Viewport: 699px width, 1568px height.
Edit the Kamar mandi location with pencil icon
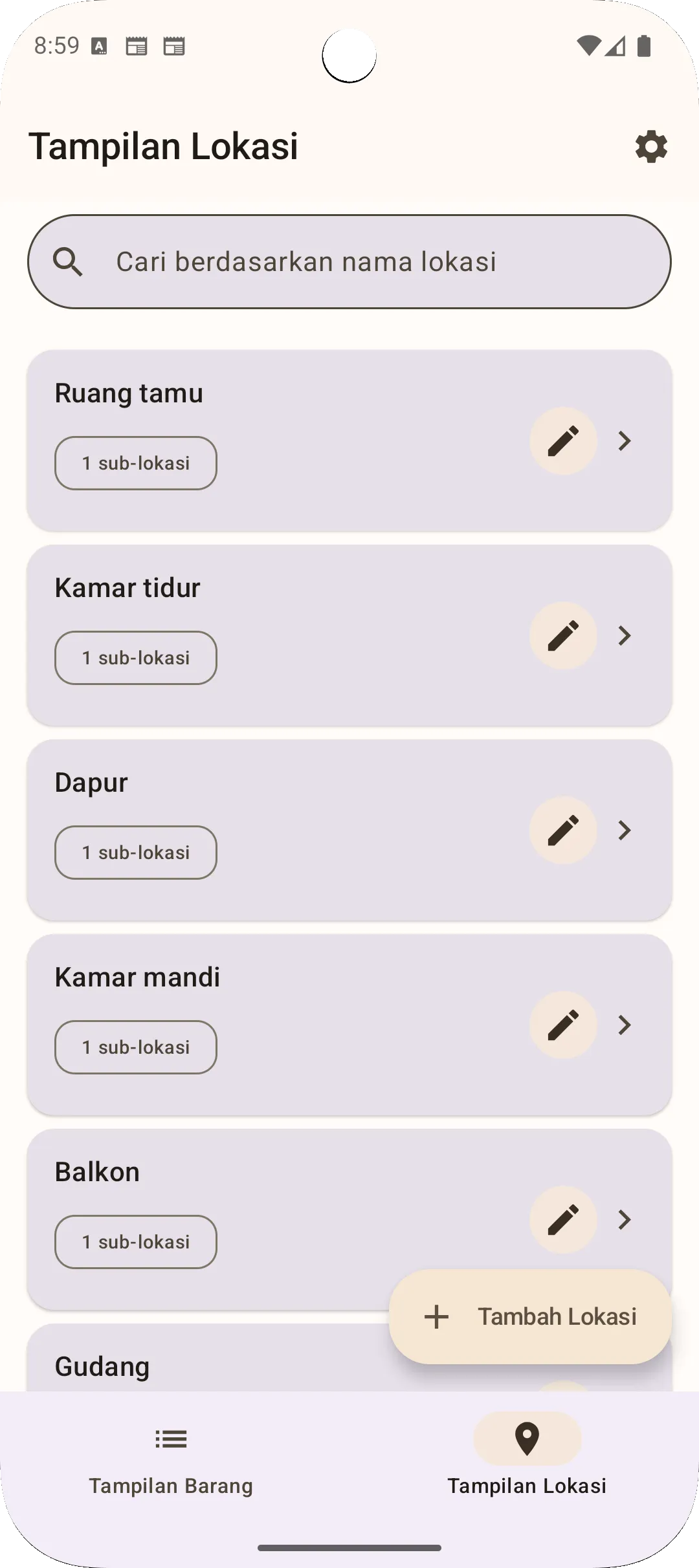pos(562,1025)
